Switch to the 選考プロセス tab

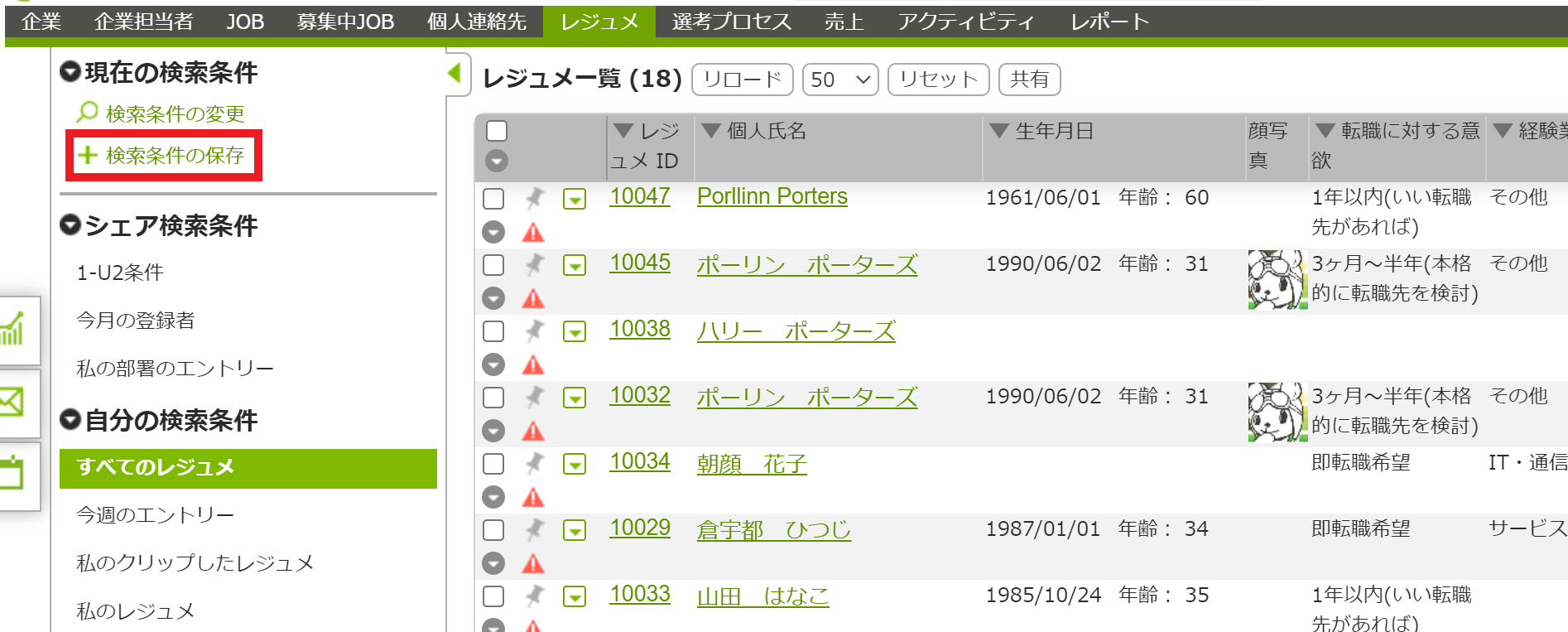[x=731, y=22]
